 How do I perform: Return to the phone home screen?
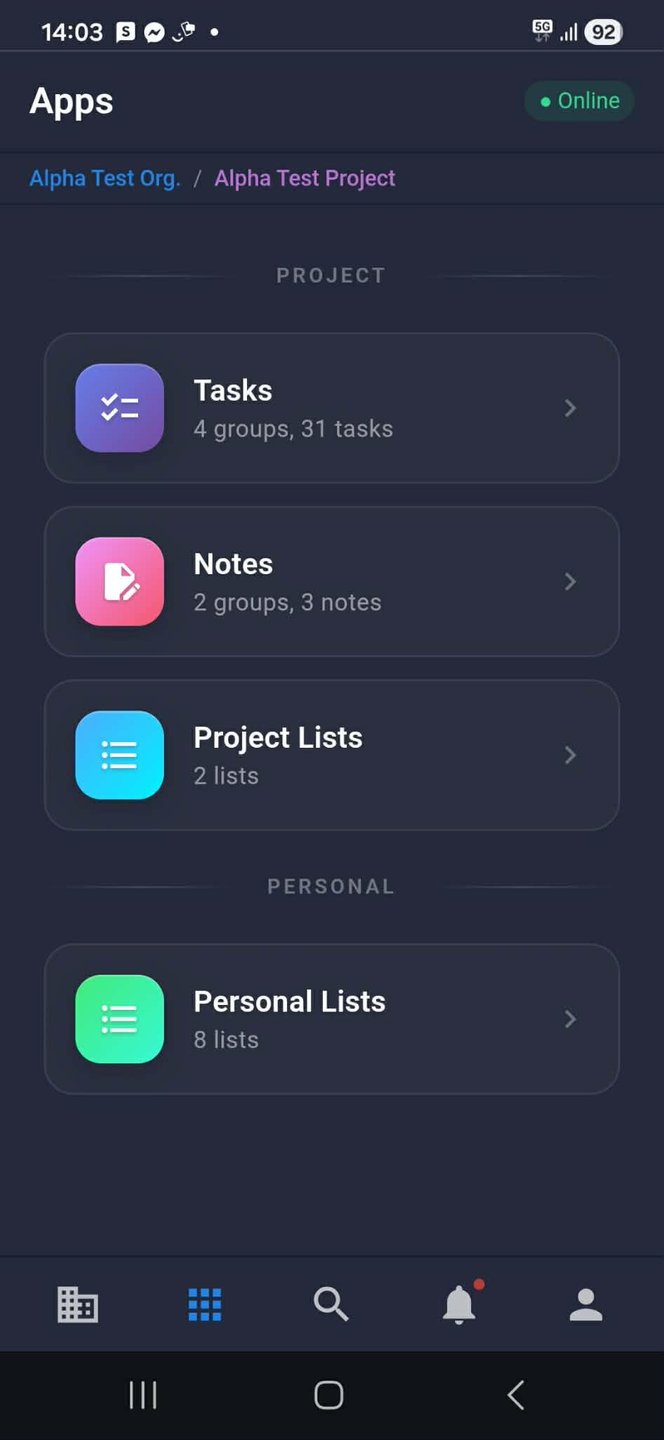329,1395
